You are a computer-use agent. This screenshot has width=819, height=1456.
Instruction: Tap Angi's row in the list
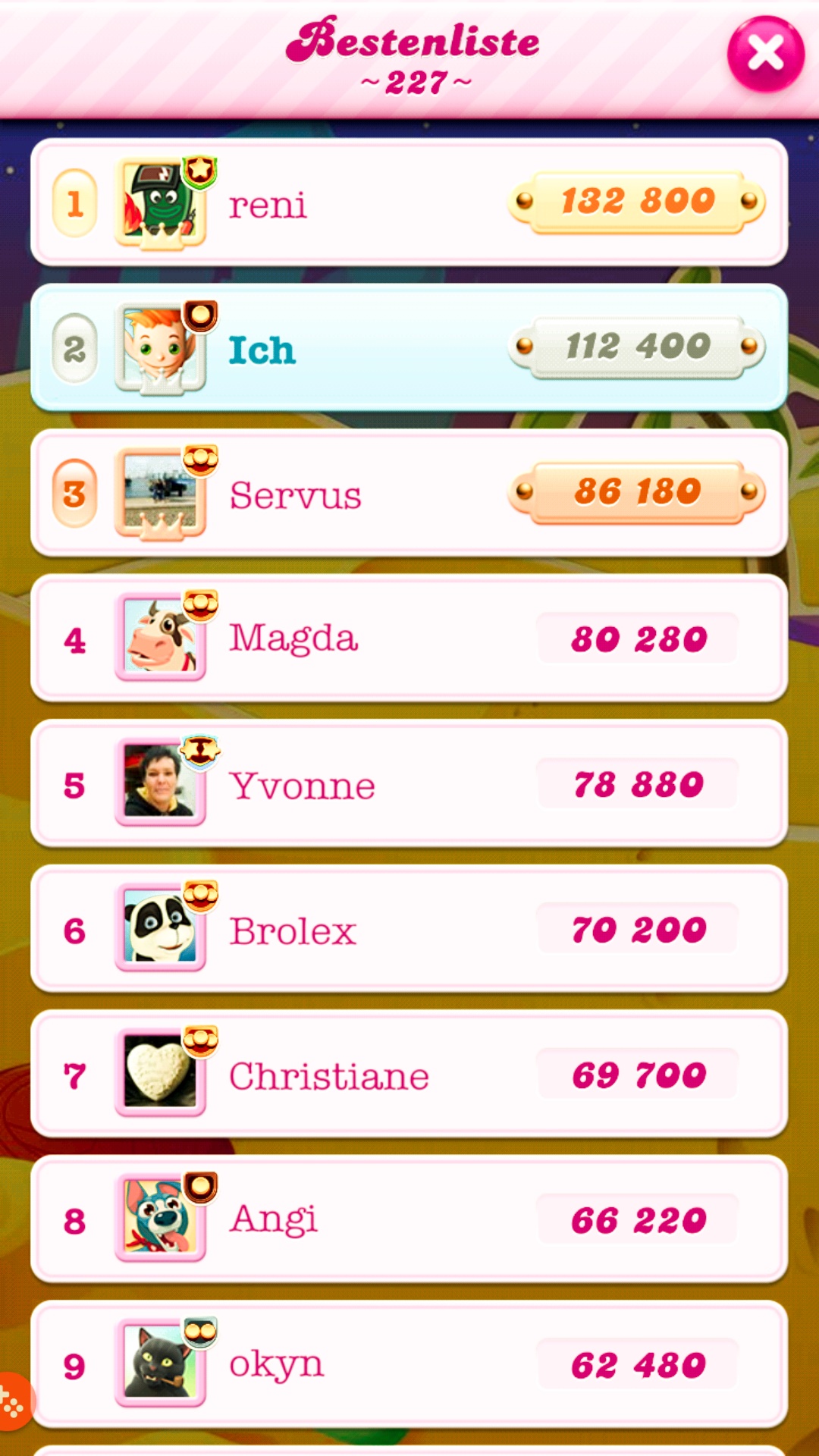(409, 1220)
